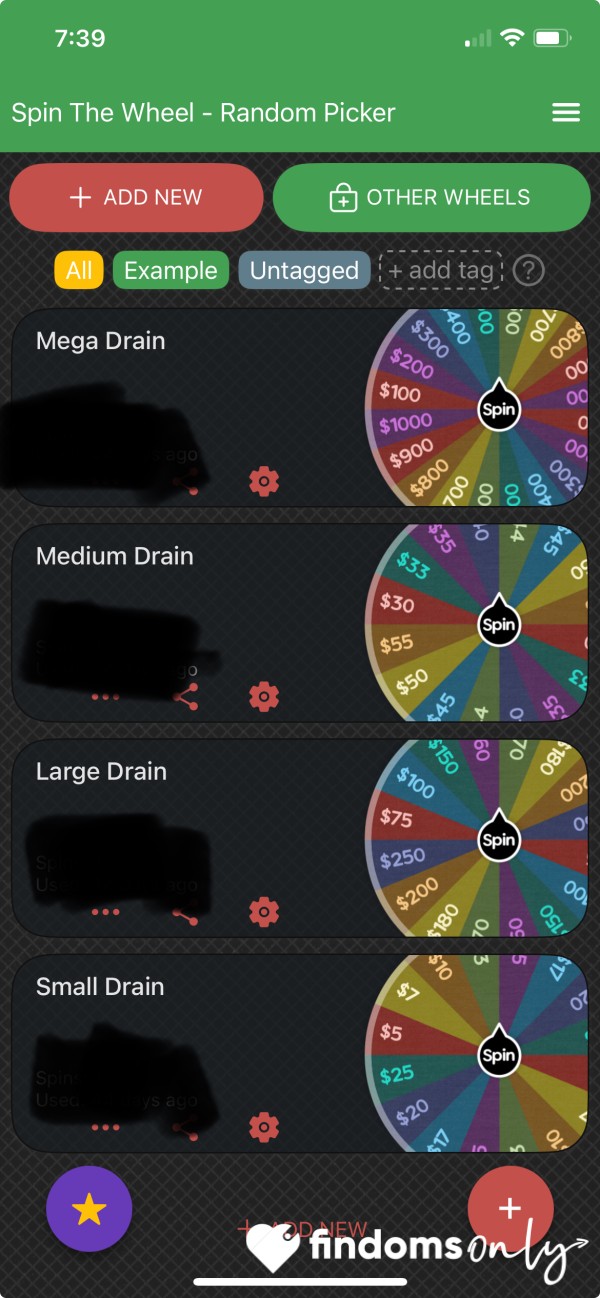Screen dimensions: 600x1298
Task: Open more options for Large Drain
Action: pyautogui.click(x=105, y=912)
